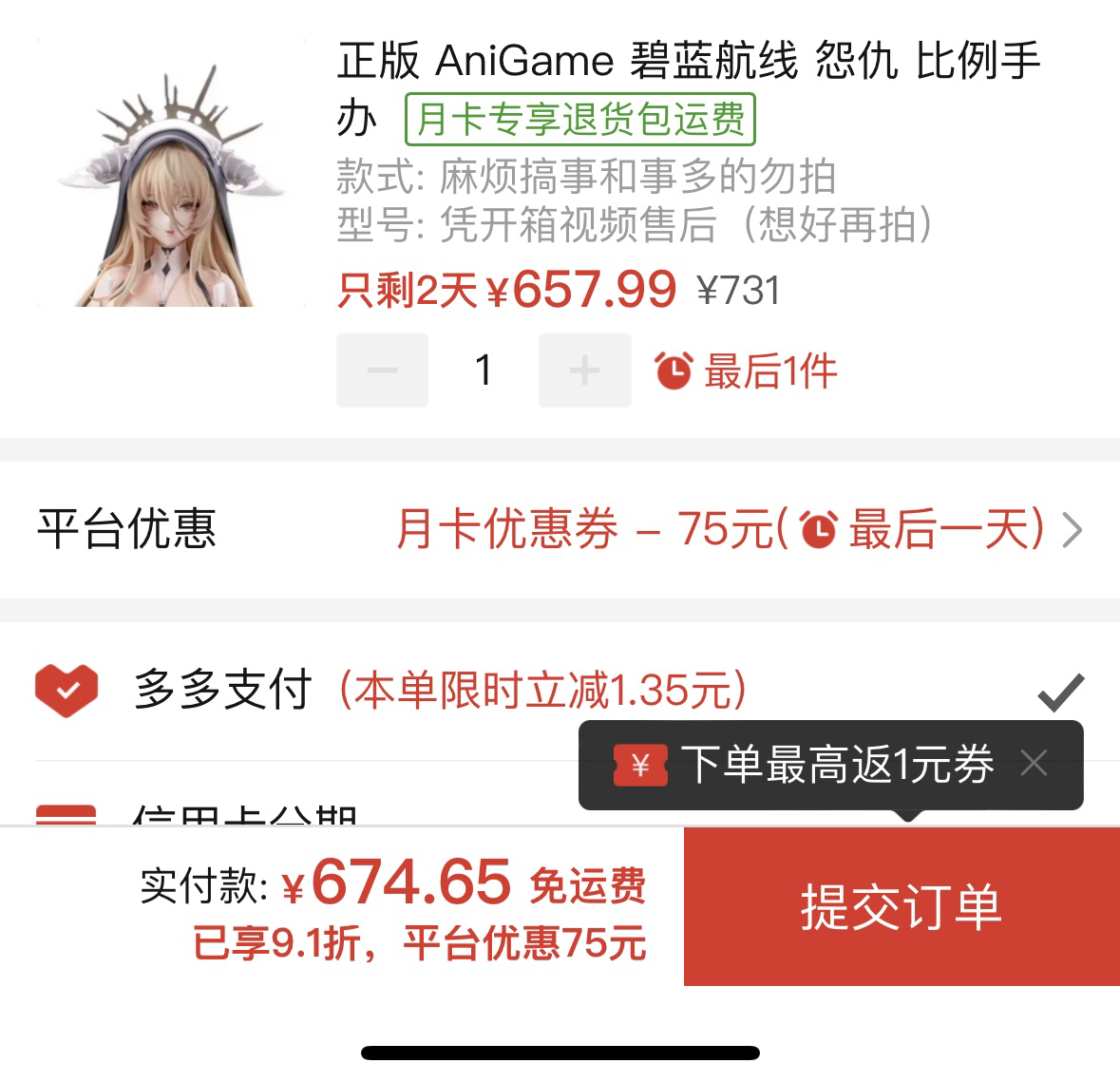Viewport: 1120px width, 1082px height.
Task: Dismiss the 下单最高返1元券 tooltip
Action: pos(1034,763)
